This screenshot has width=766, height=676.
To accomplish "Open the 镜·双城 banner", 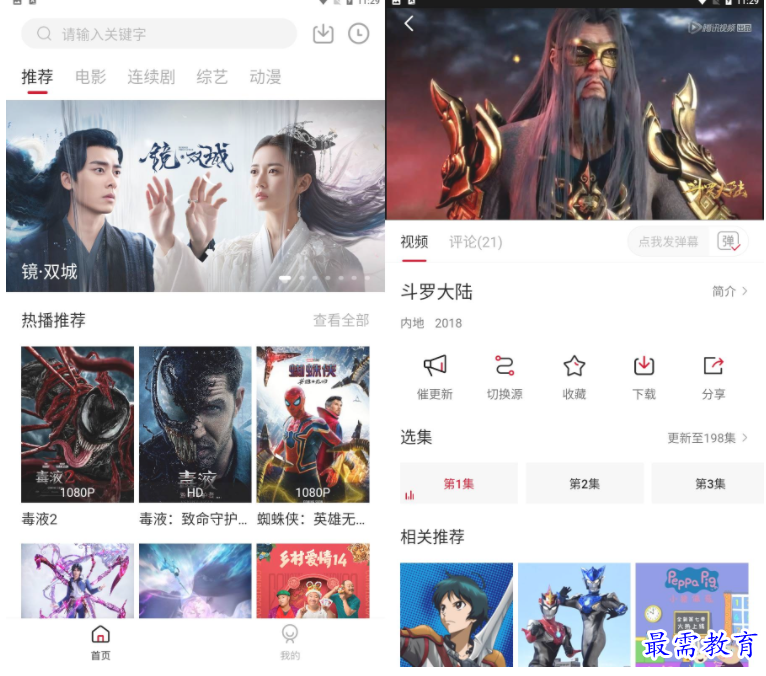I will coord(195,195).
